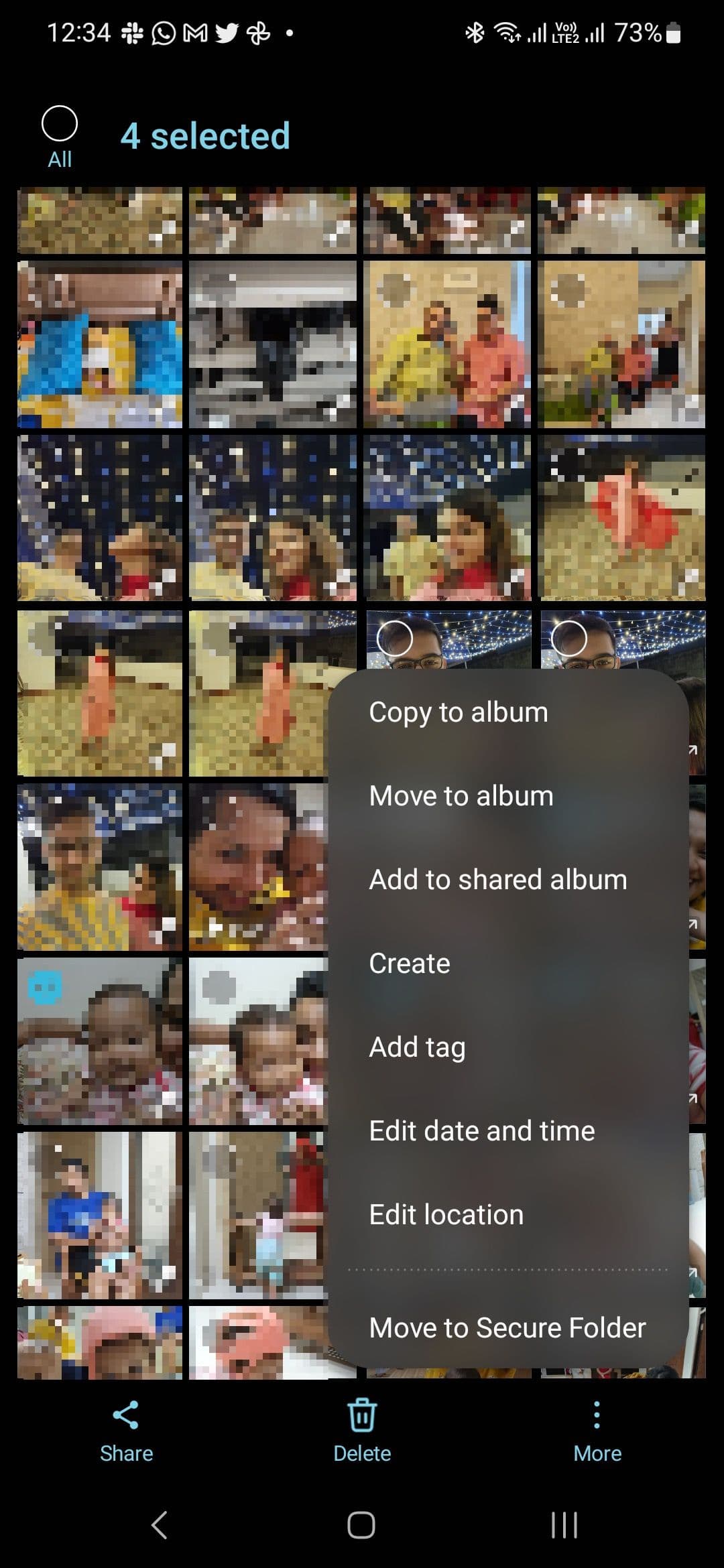Choose Copy to album from the menu
Screen dimensions: 724x1568
point(457,712)
